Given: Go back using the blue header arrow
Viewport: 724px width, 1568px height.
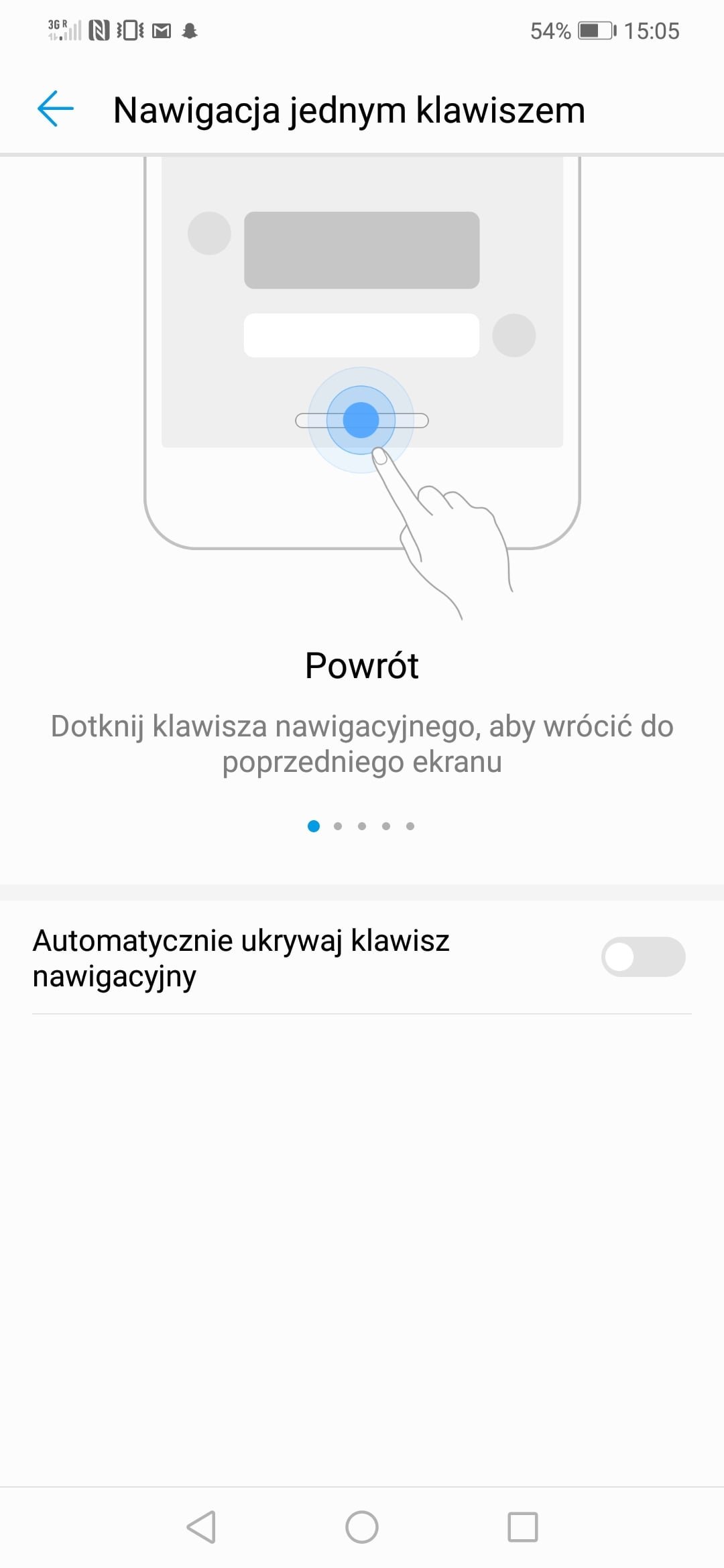Looking at the screenshot, I should (x=55, y=109).
